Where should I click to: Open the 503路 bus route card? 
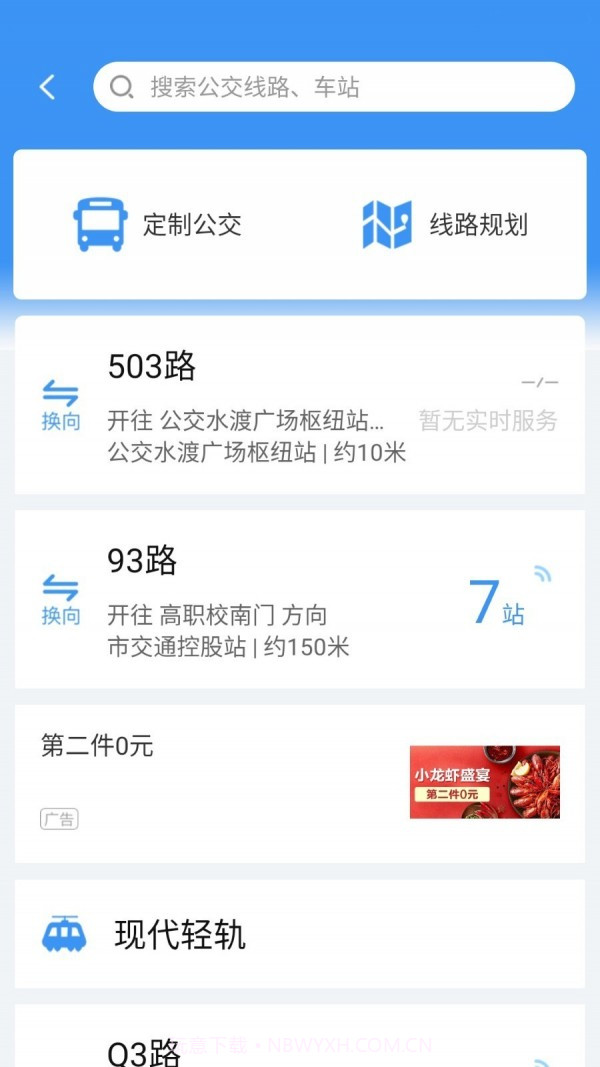tap(300, 405)
